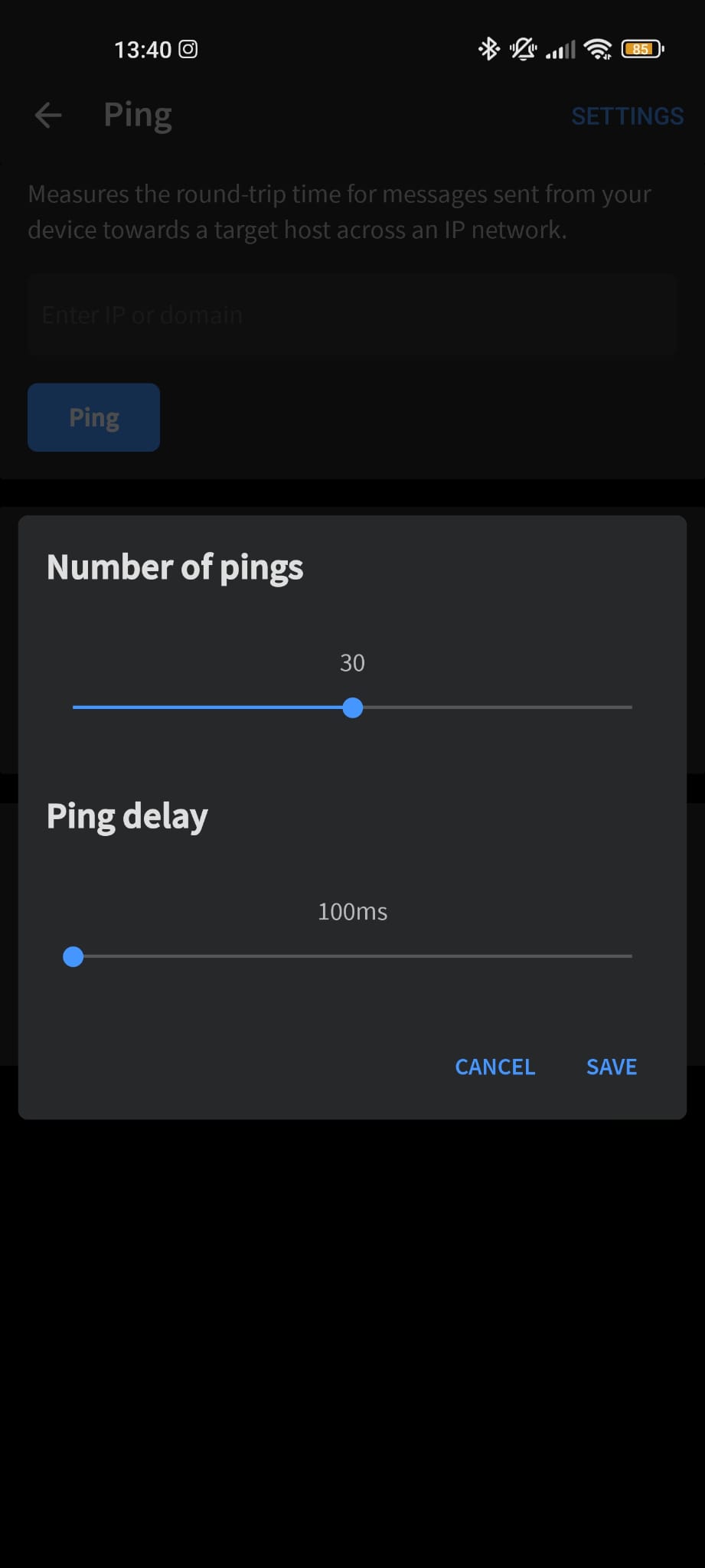This screenshot has width=705, height=1568.
Task: Save the ping settings
Action: point(611,1067)
